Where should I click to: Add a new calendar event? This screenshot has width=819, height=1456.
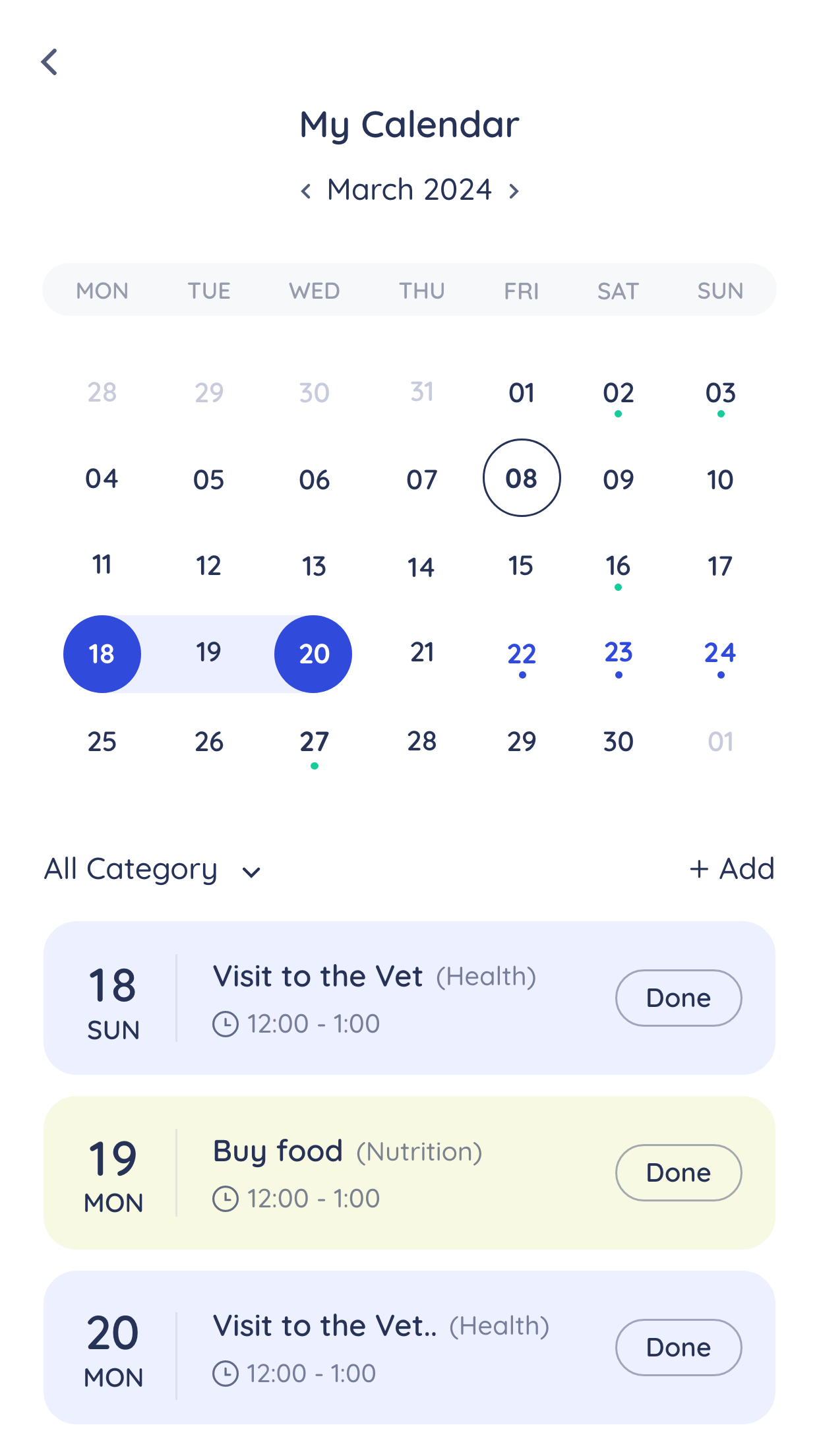click(731, 869)
